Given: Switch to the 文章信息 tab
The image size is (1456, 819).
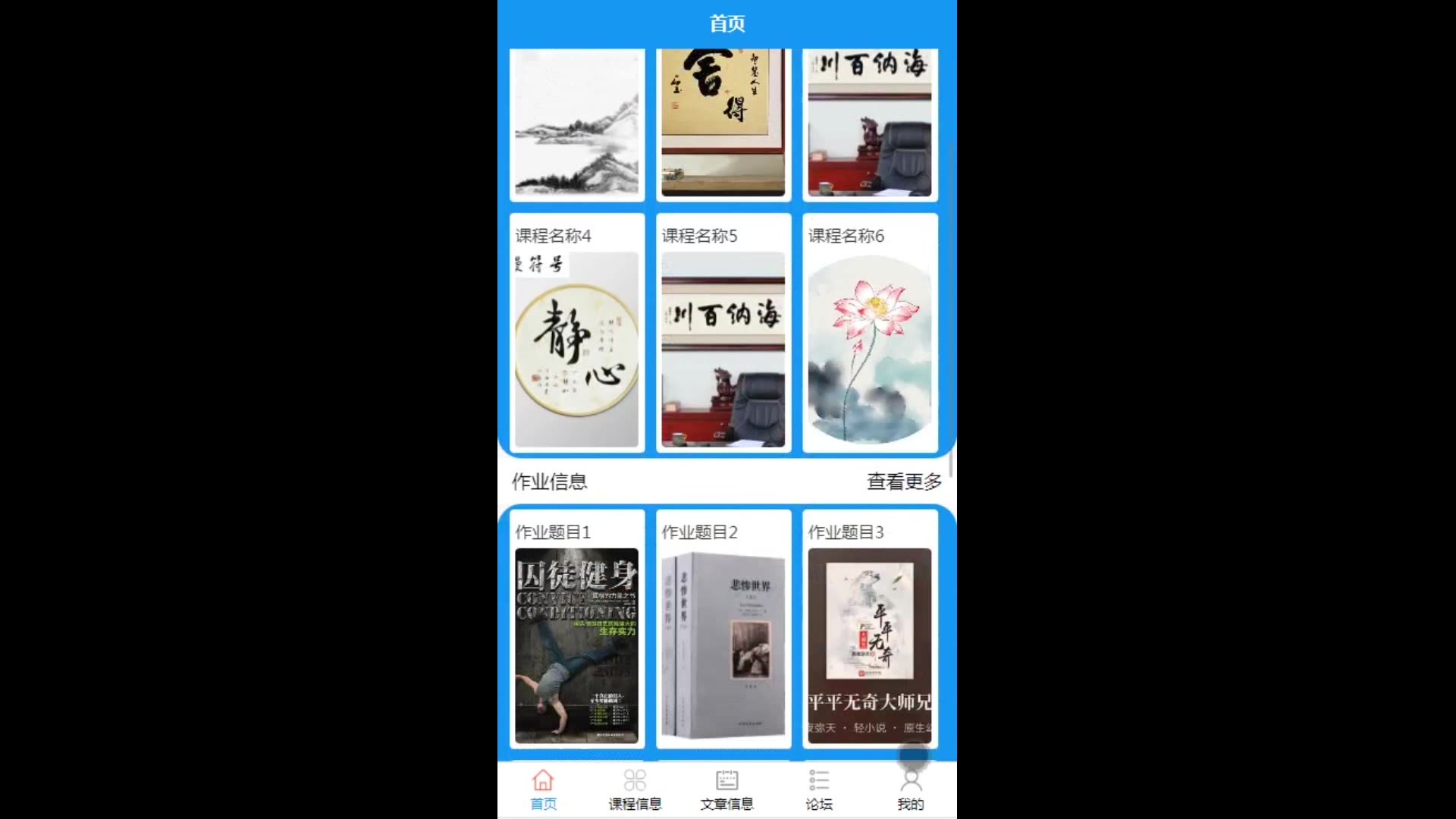Looking at the screenshot, I should tap(726, 789).
